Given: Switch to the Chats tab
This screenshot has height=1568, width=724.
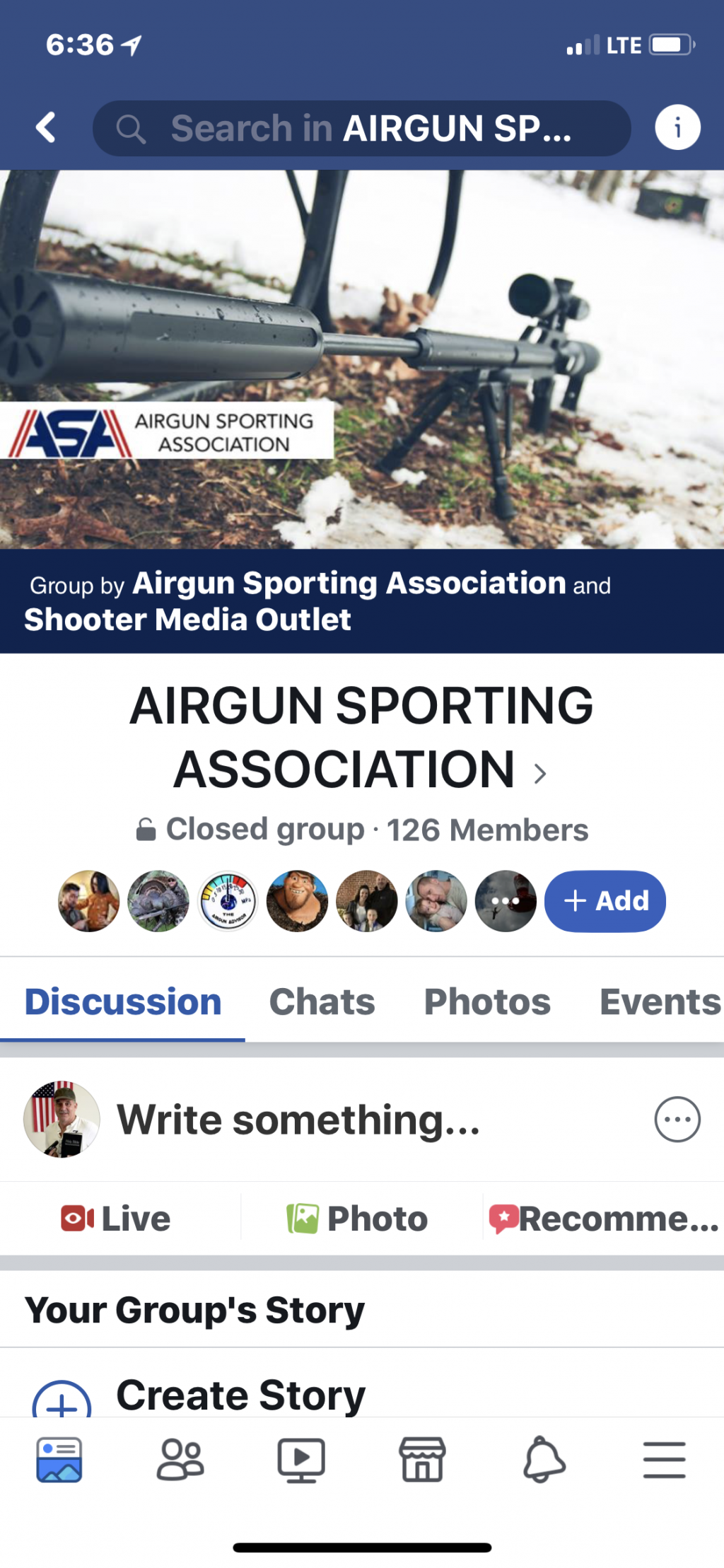Looking at the screenshot, I should pyautogui.click(x=322, y=1001).
